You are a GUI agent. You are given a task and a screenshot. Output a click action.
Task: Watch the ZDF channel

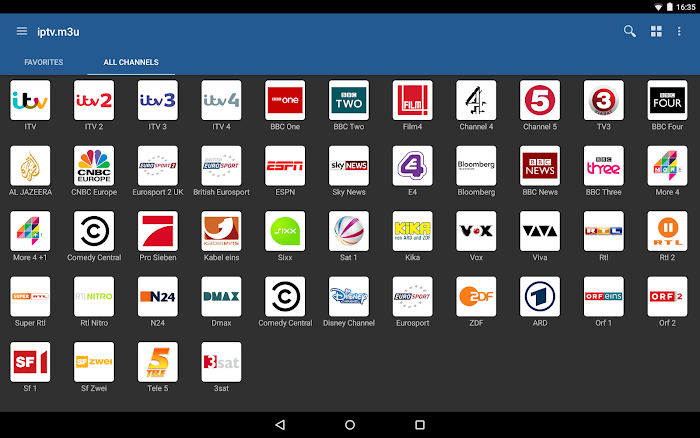(x=476, y=297)
